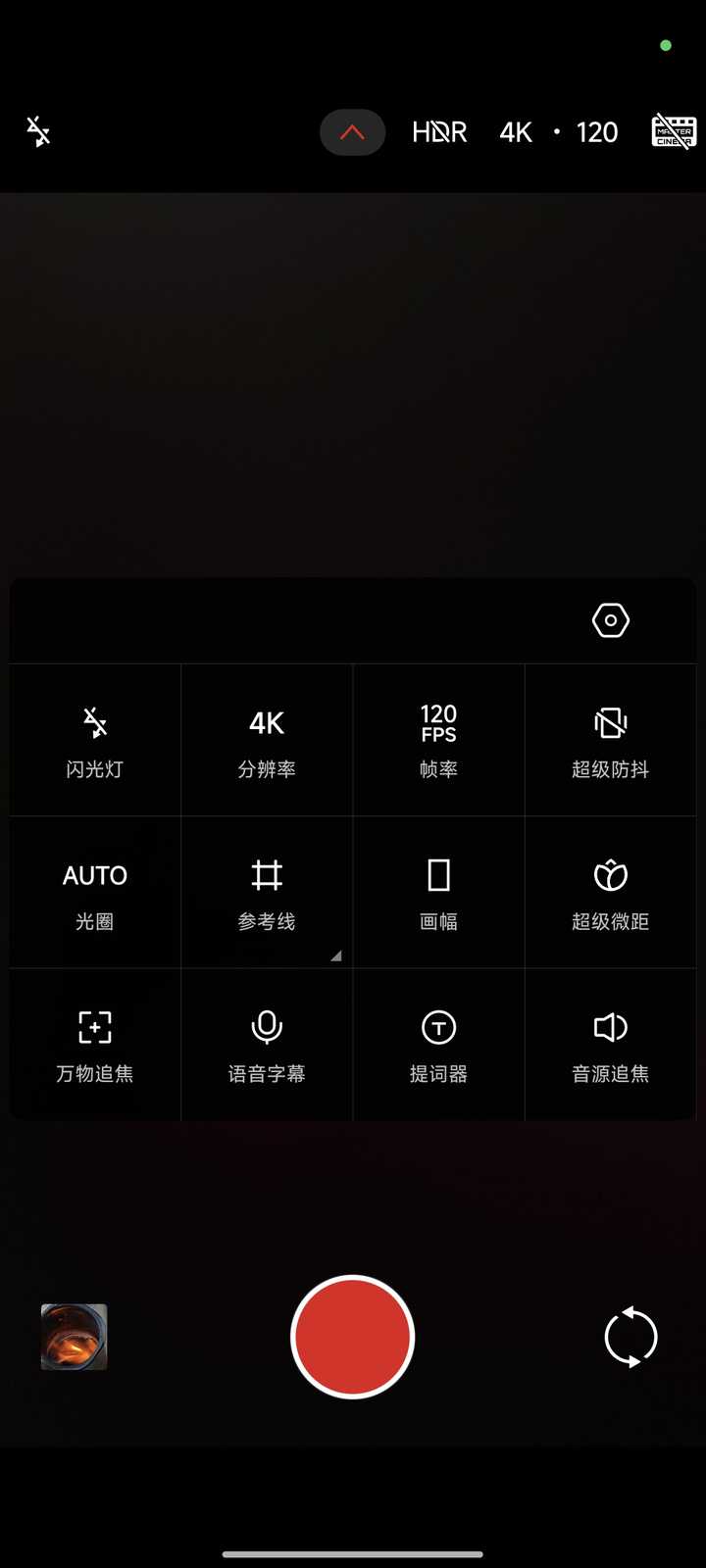Toggle 音源追焦 audio focus
Image resolution: width=706 pixels, height=1568 pixels.
[x=611, y=1045]
